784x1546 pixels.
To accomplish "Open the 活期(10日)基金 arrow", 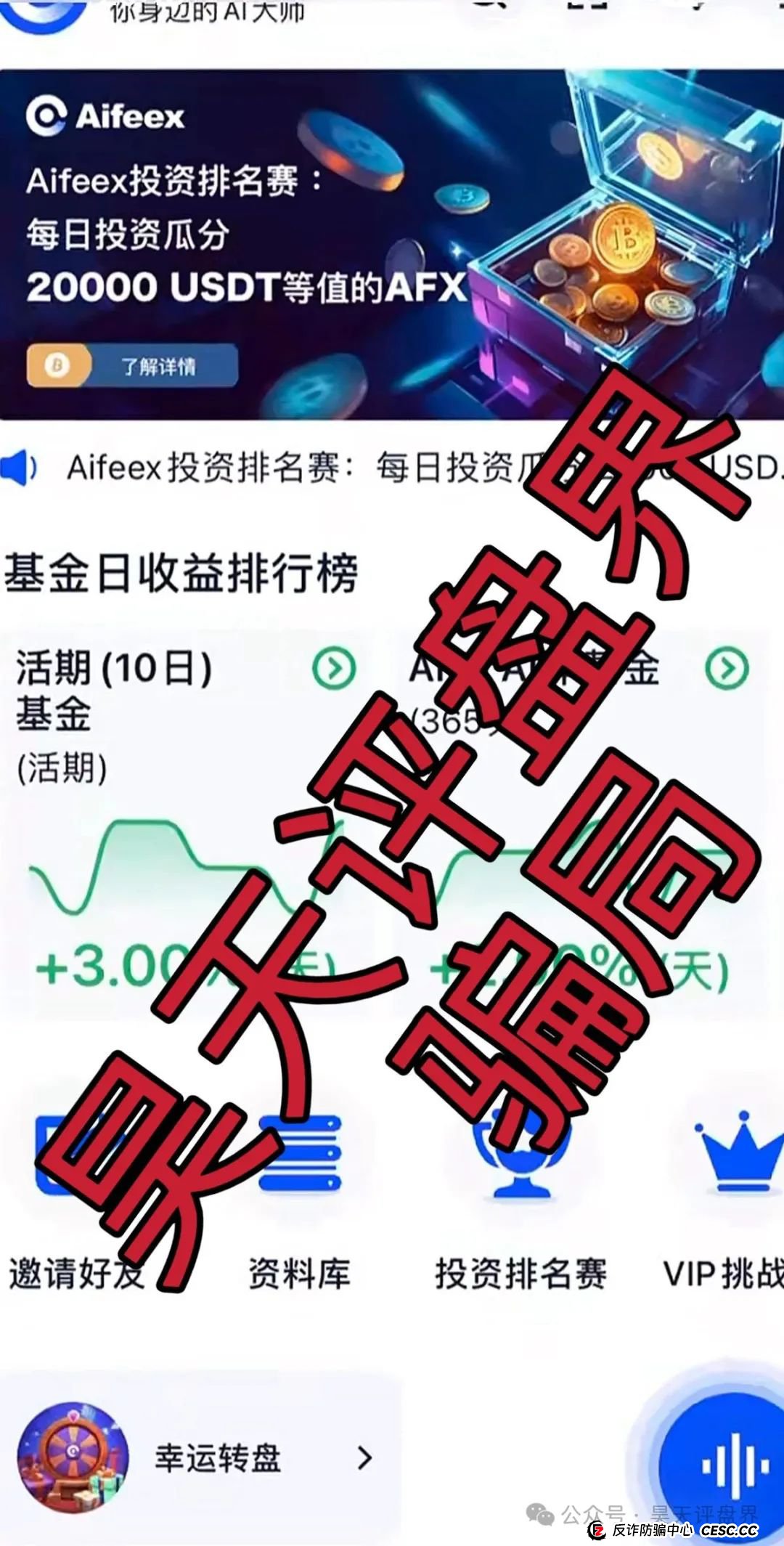I will [334, 668].
